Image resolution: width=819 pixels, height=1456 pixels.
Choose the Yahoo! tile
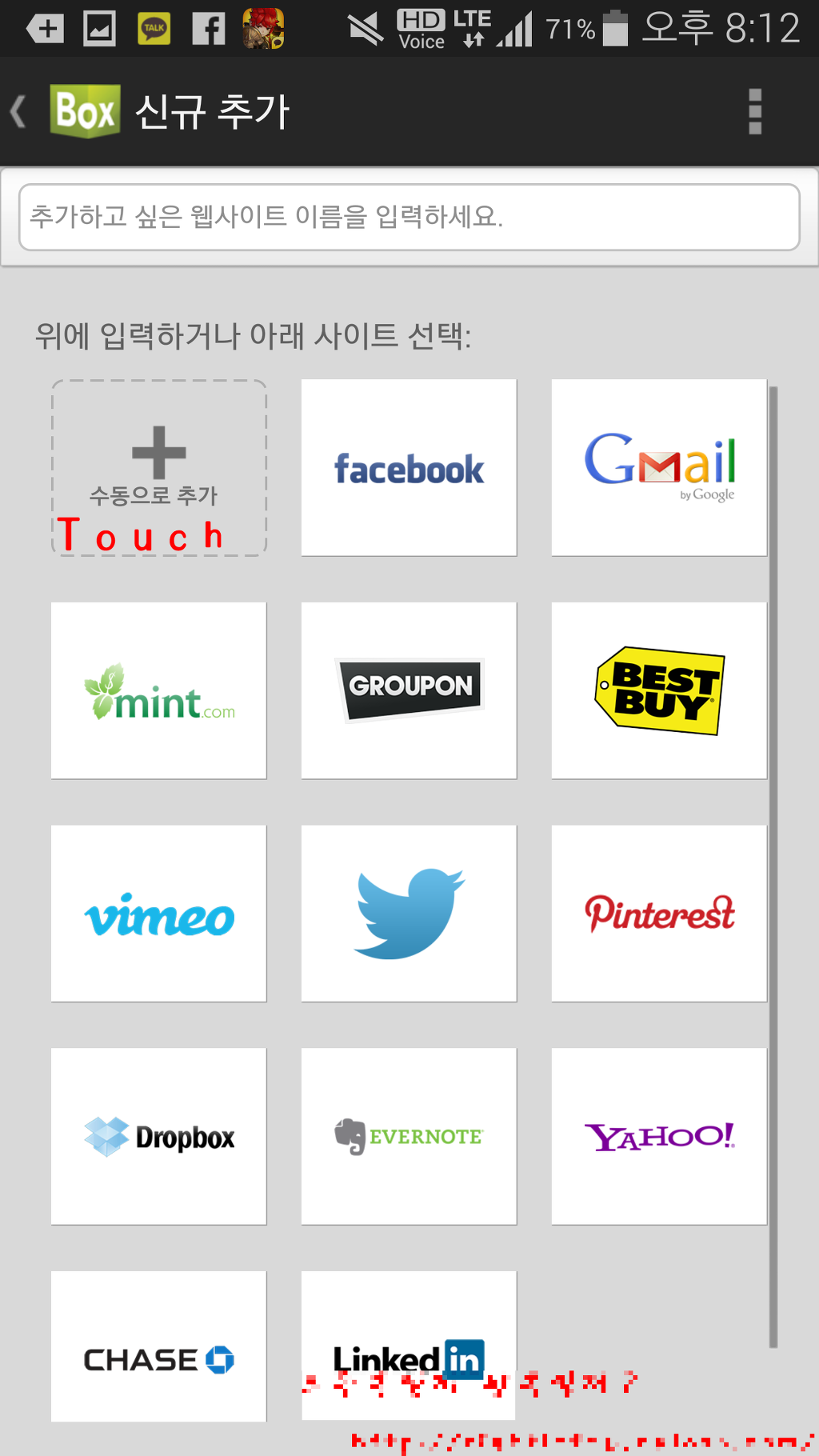pos(659,1136)
